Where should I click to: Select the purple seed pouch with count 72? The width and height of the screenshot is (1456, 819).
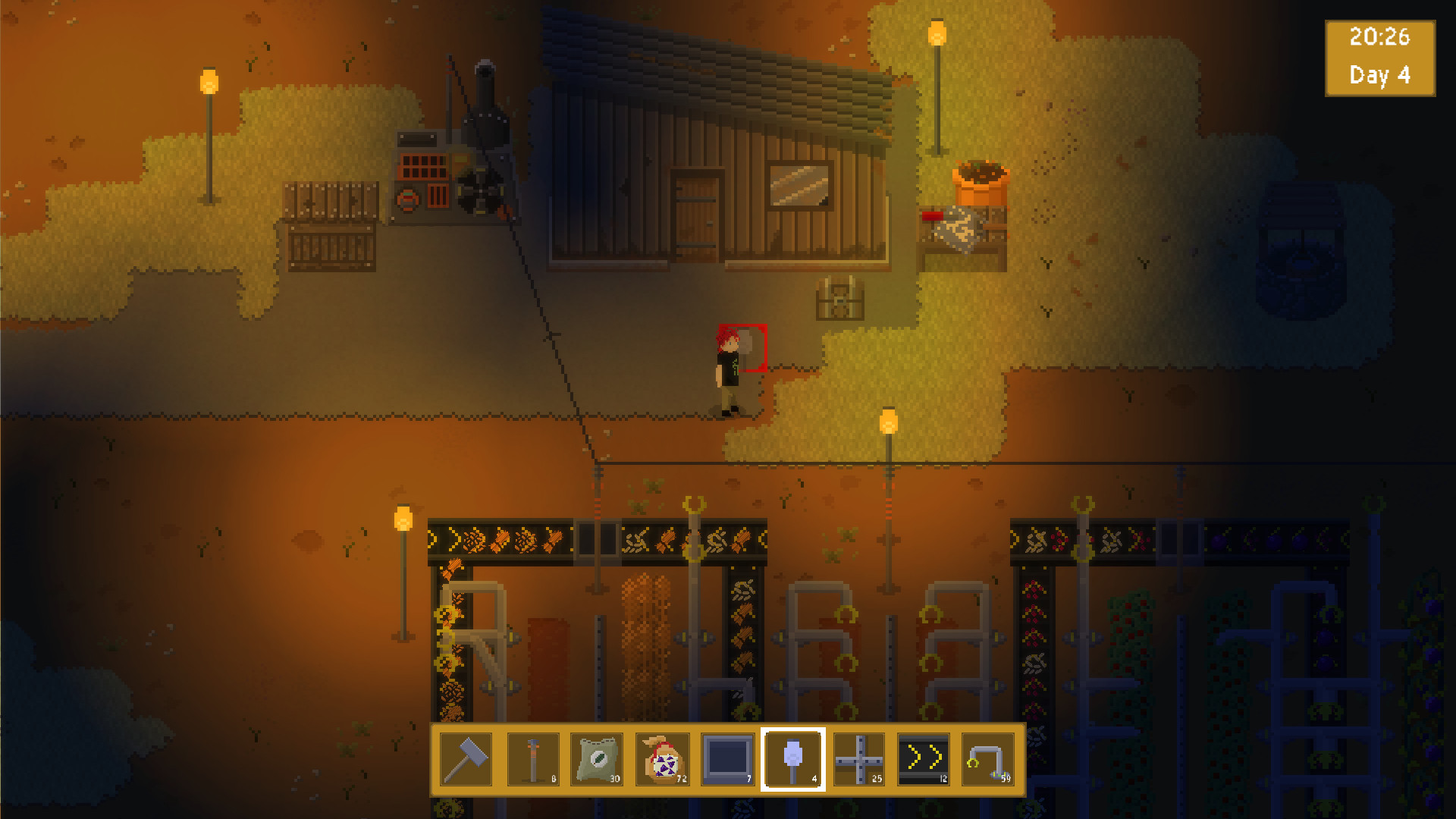(x=662, y=759)
